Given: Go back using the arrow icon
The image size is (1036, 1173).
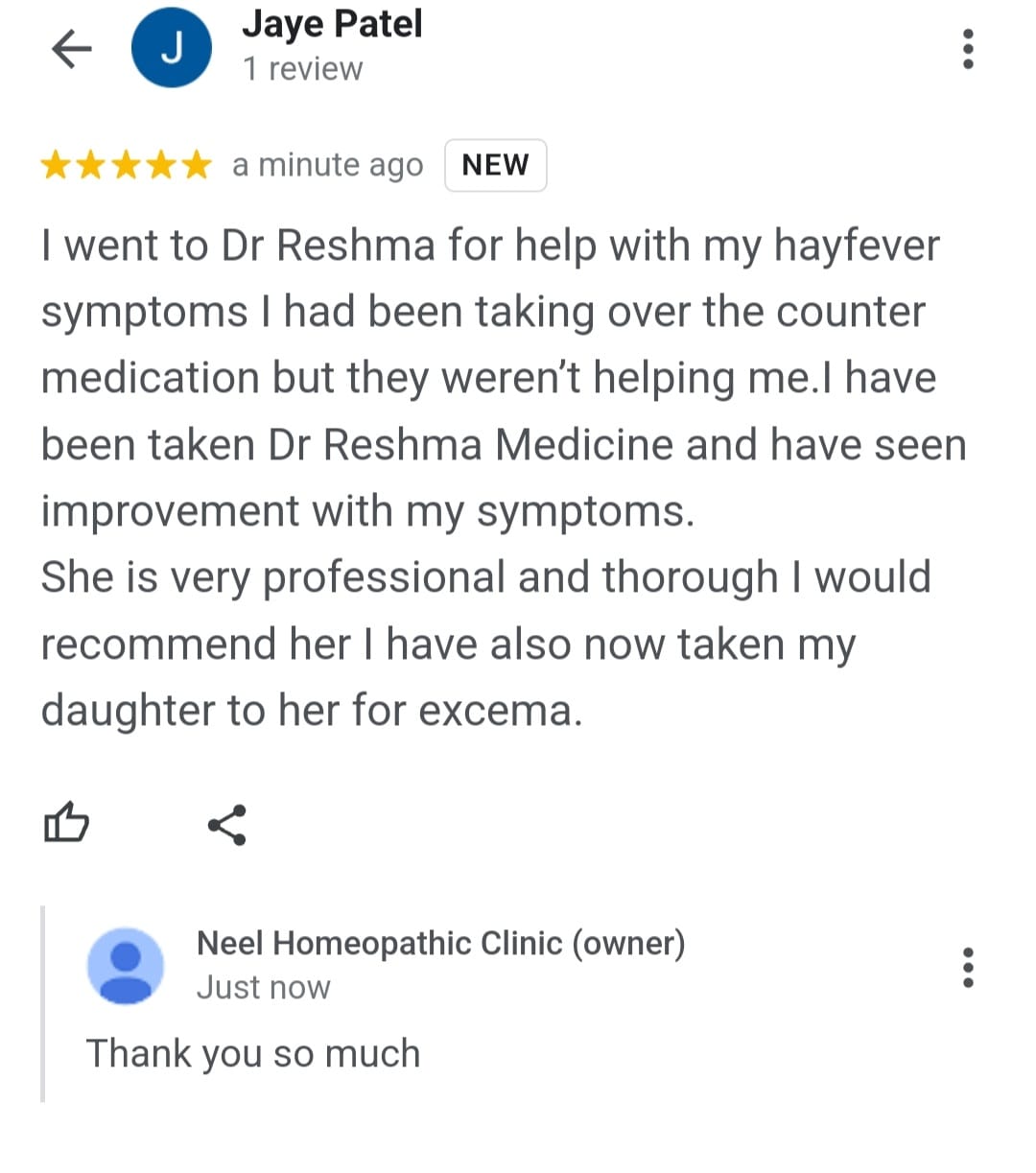Looking at the screenshot, I should pyautogui.click(x=72, y=48).
